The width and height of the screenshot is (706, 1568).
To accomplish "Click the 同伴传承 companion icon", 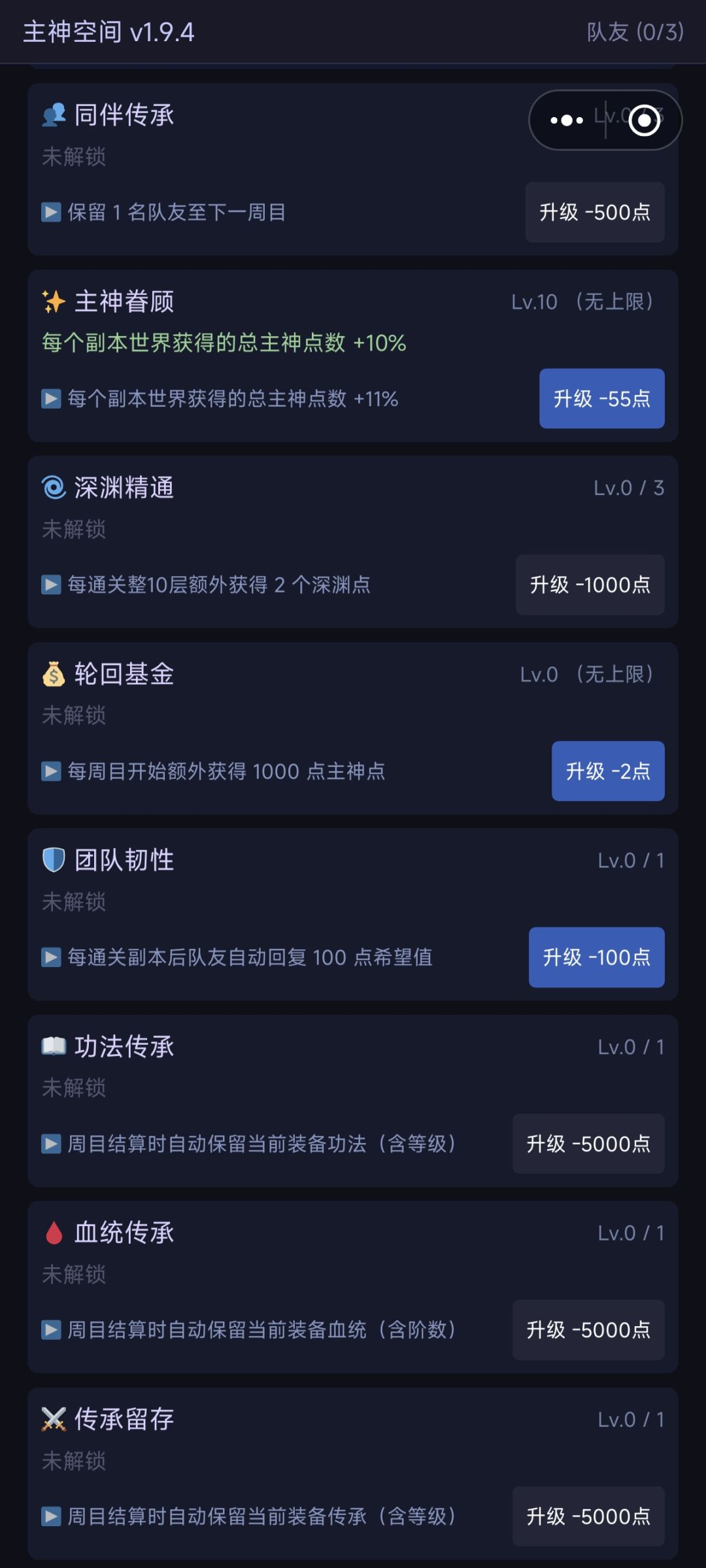I will 54,115.
